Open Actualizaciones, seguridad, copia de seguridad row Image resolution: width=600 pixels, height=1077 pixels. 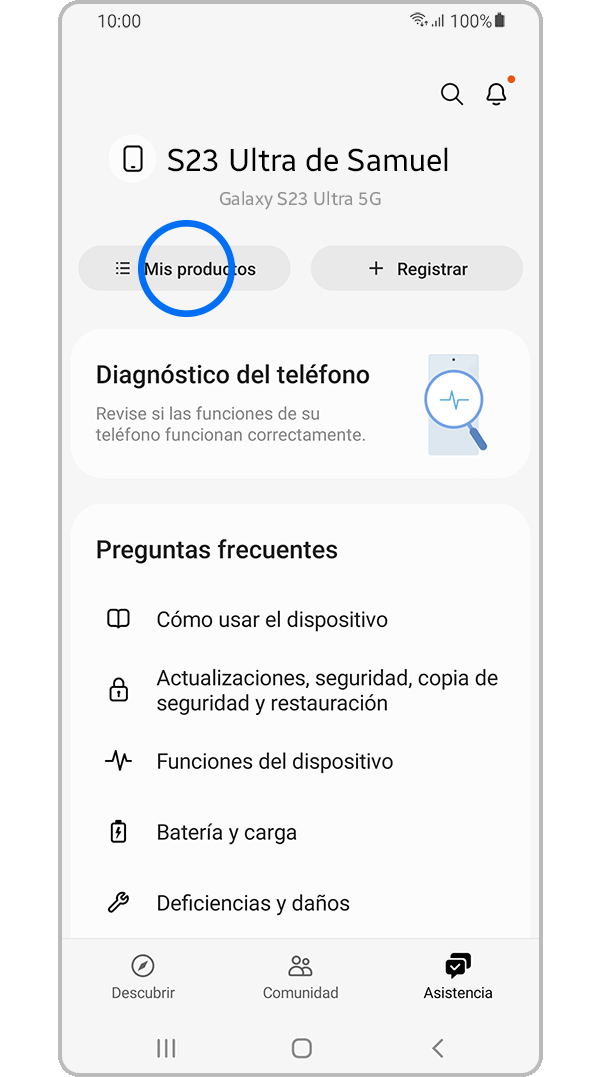coord(327,691)
